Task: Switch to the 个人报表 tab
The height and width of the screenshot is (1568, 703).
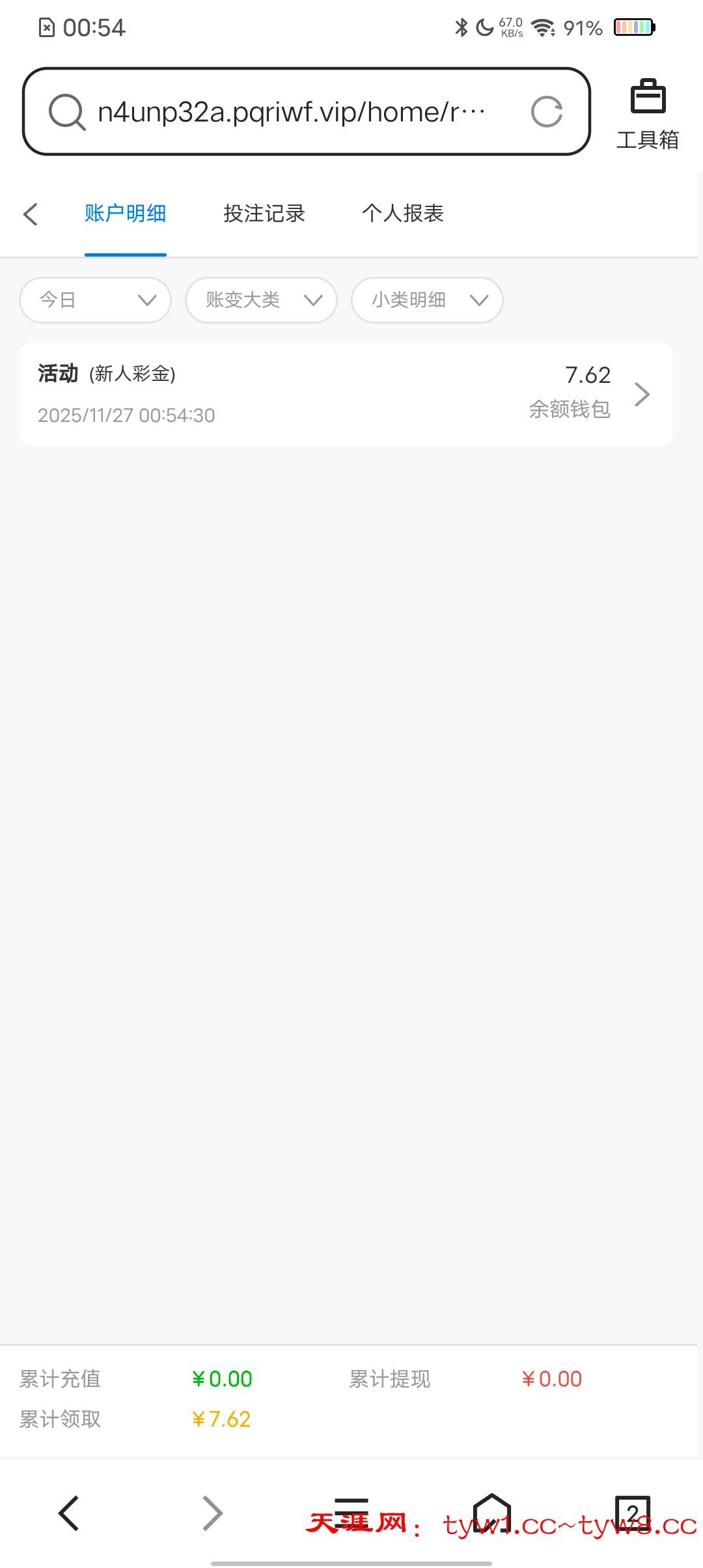Action: click(x=403, y=214)
